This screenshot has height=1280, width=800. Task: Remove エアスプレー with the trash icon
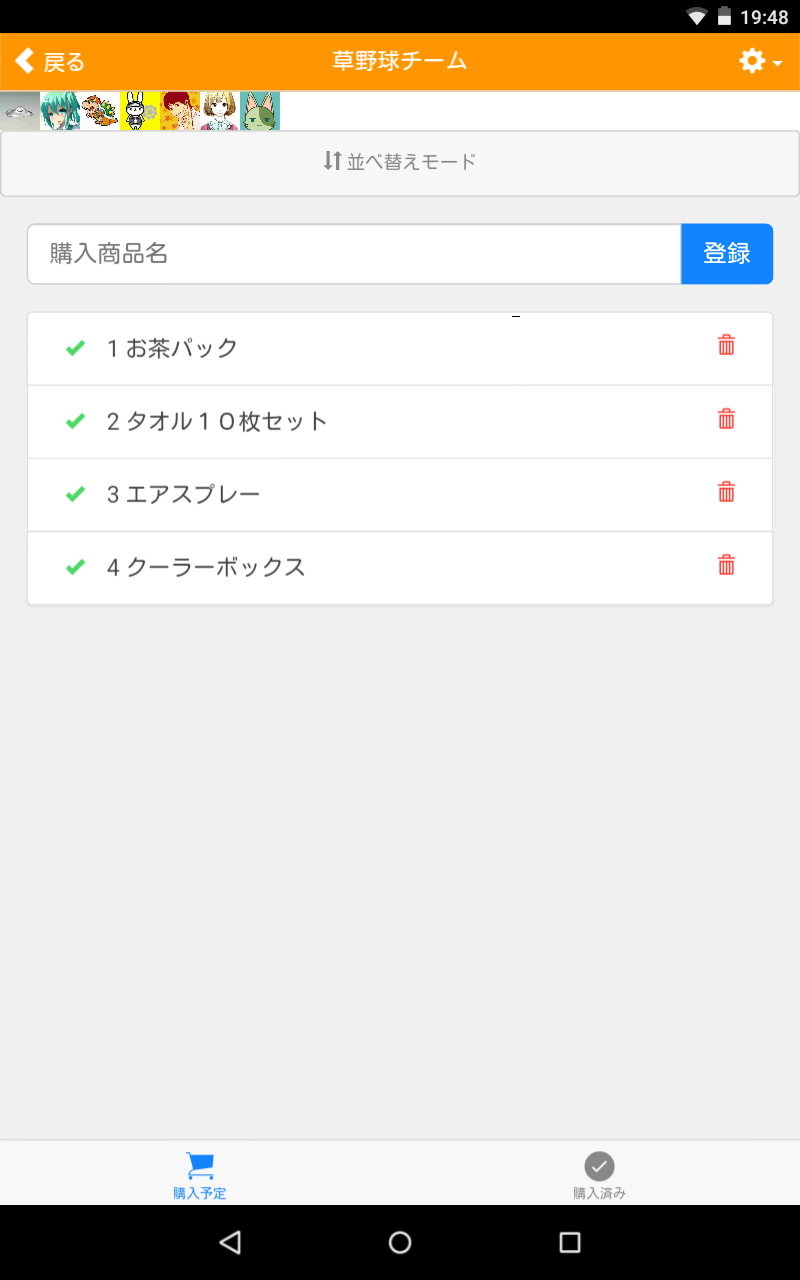coord(727,492)
